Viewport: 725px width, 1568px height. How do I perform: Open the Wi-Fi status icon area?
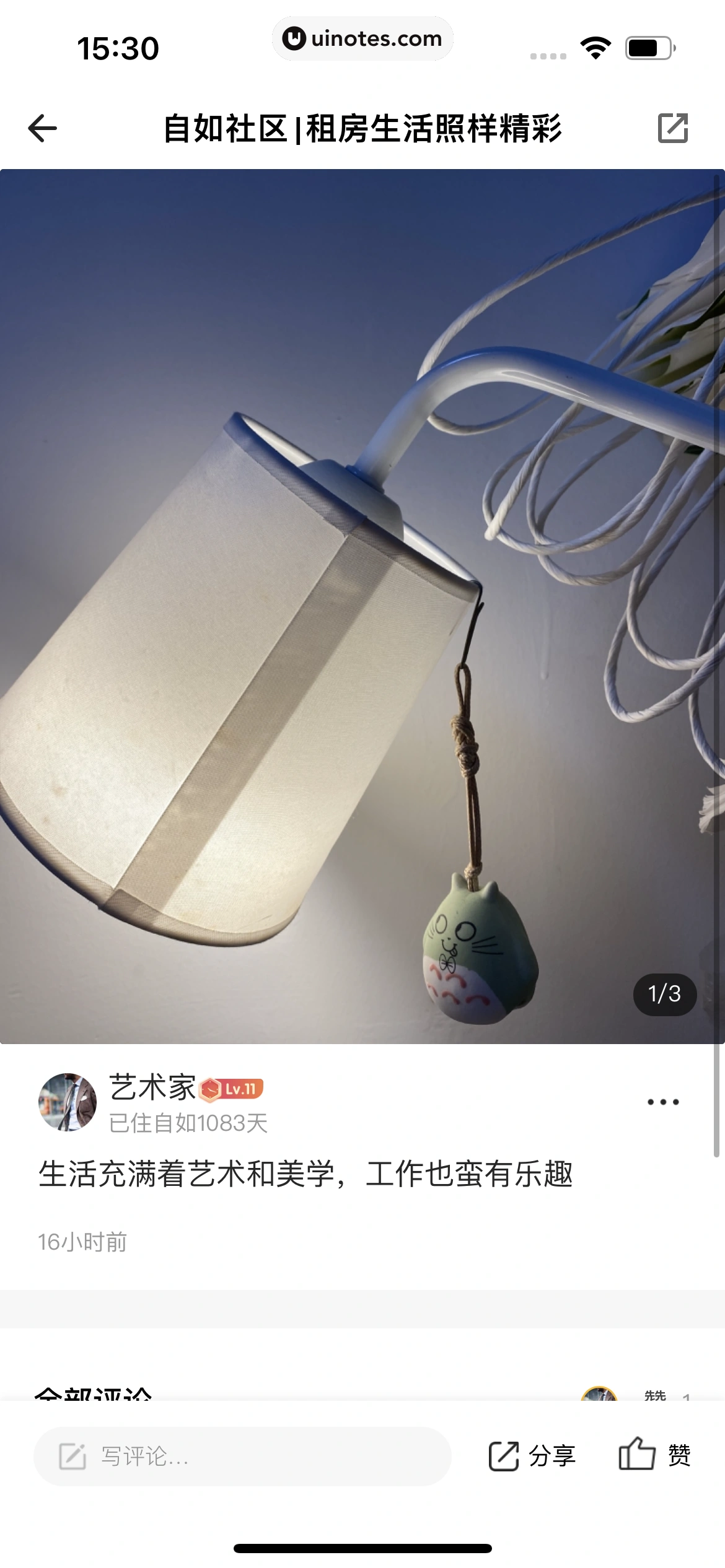(596, 45)
